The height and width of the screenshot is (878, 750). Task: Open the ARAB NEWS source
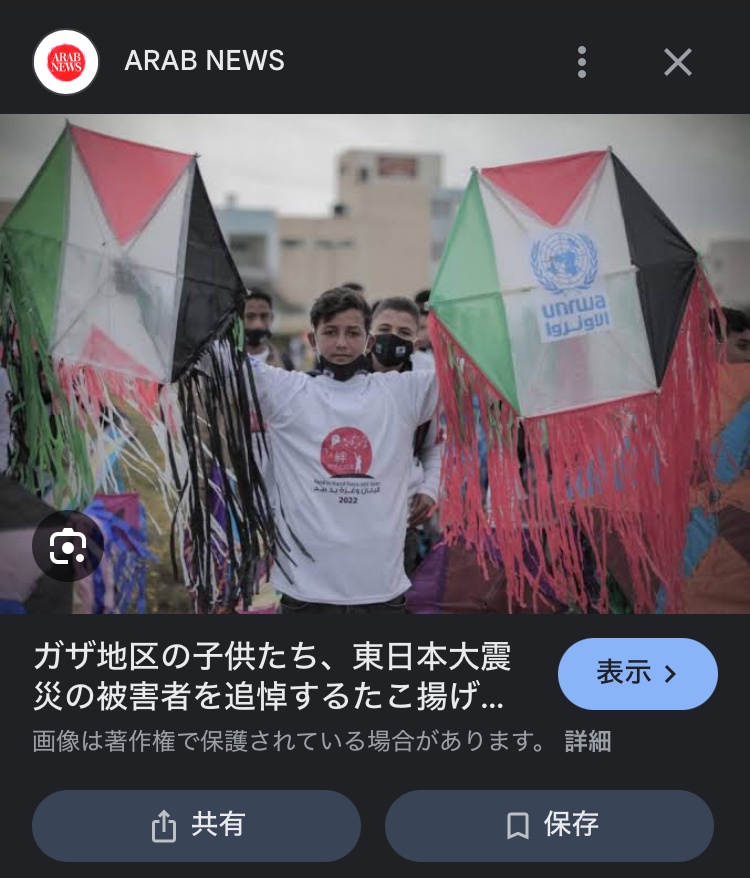(204, 61)
